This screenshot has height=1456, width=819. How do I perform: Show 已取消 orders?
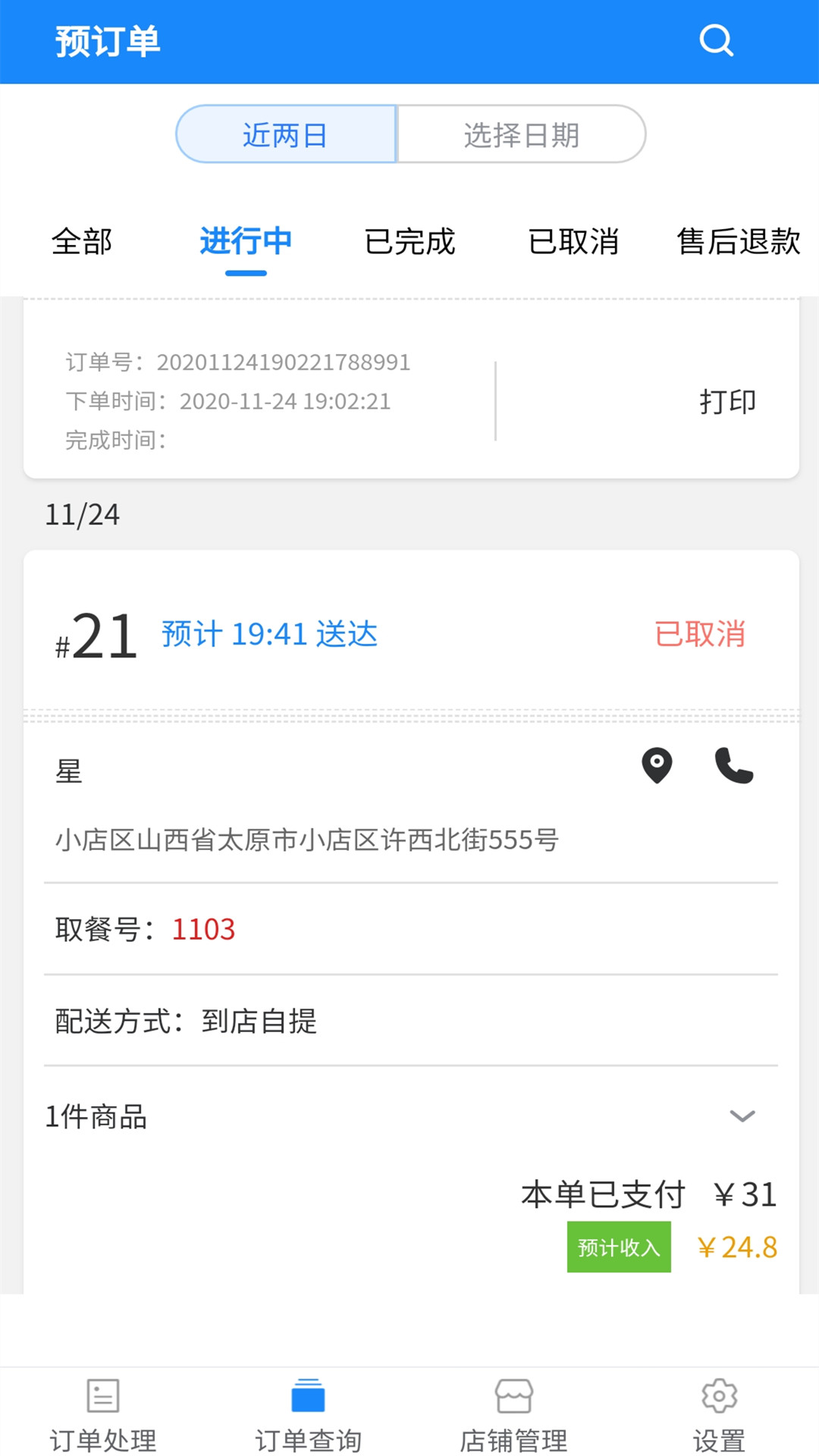point(573,242)
